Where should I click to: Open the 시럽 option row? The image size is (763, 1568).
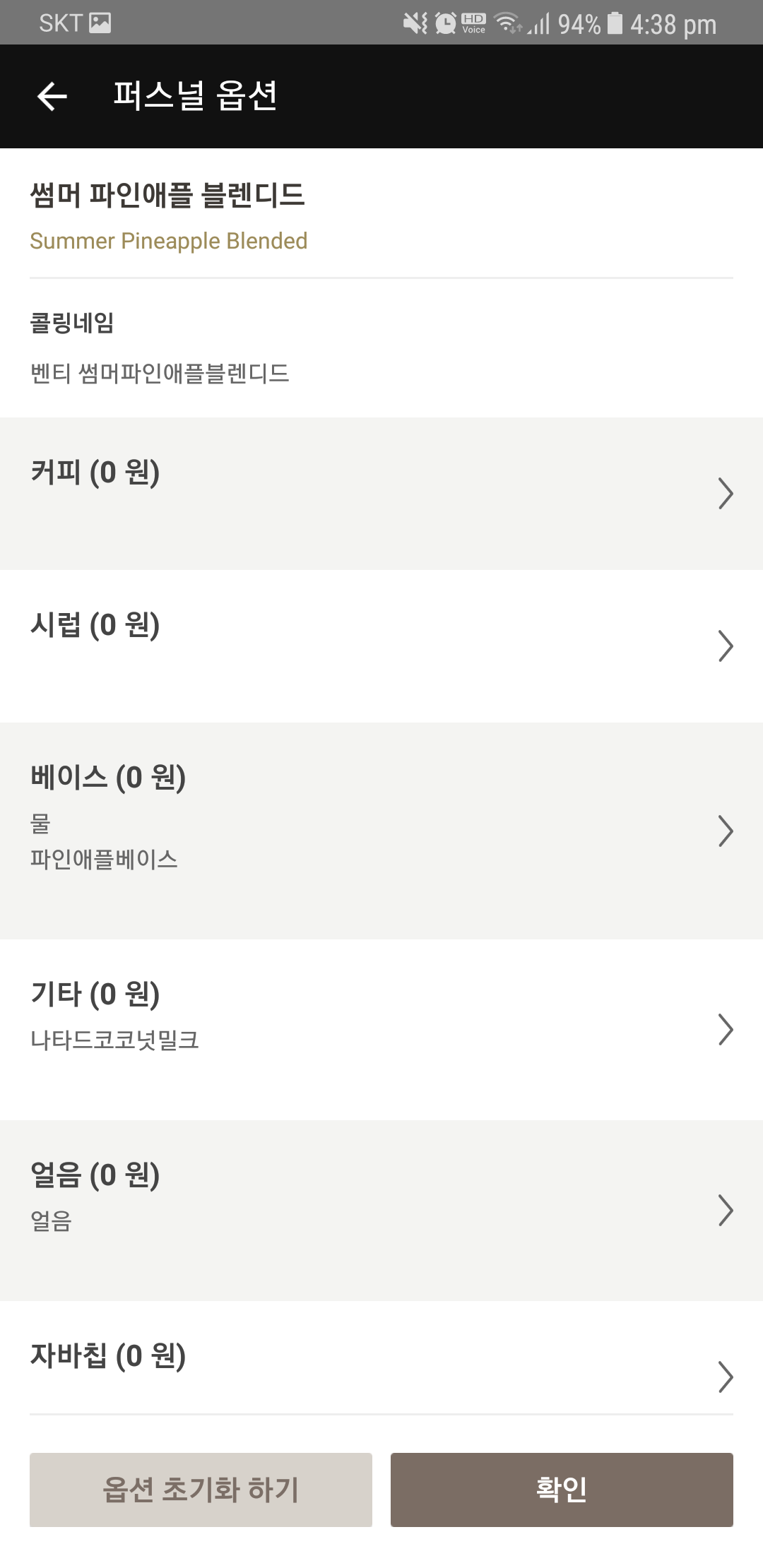tap(381, 646)
